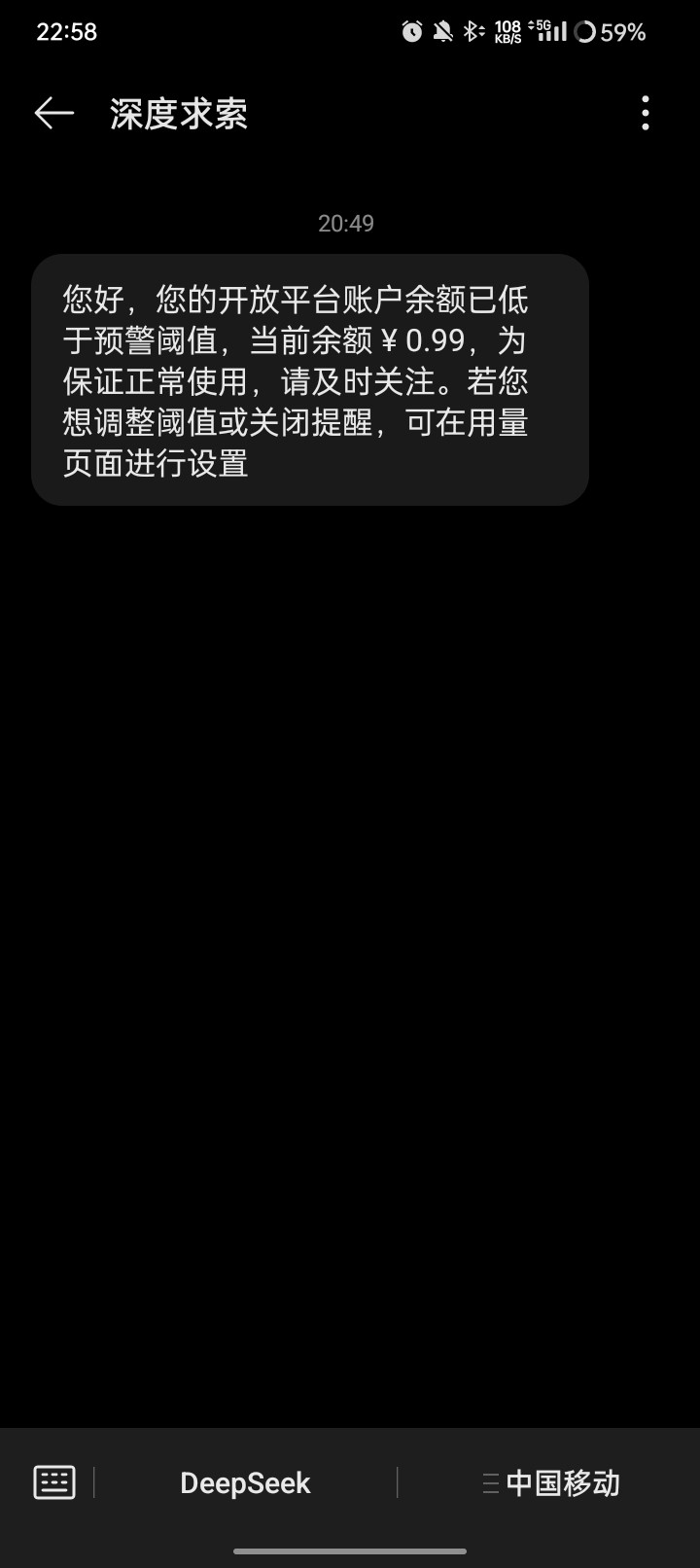Open the three-dot overflow menu

[x=646, y=114]
